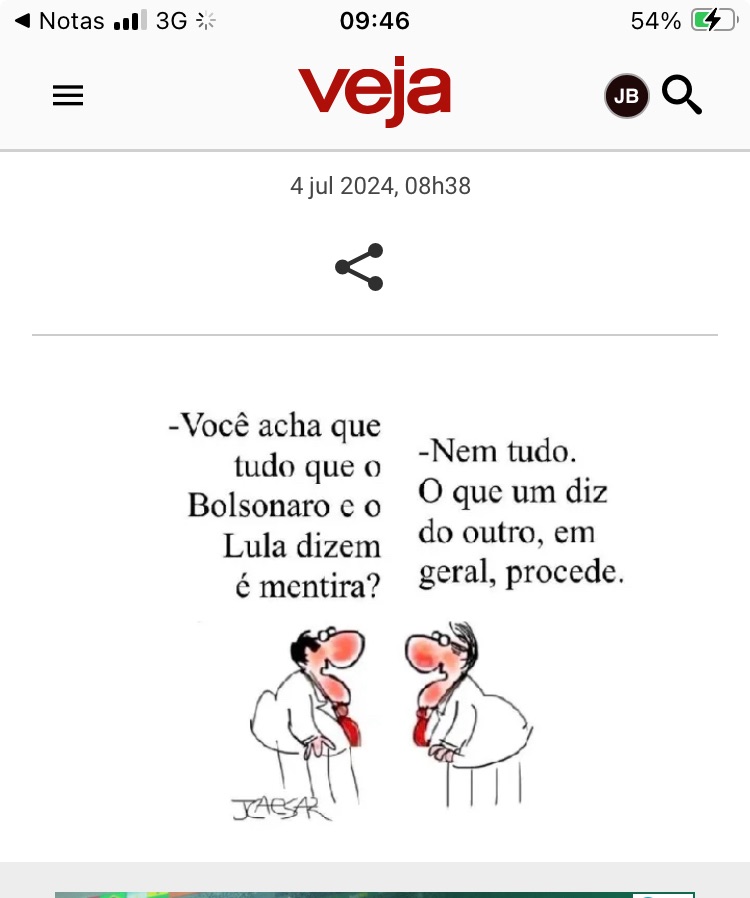Share this article
Viewport: 750px width, 898px height.
coord(359,267)
